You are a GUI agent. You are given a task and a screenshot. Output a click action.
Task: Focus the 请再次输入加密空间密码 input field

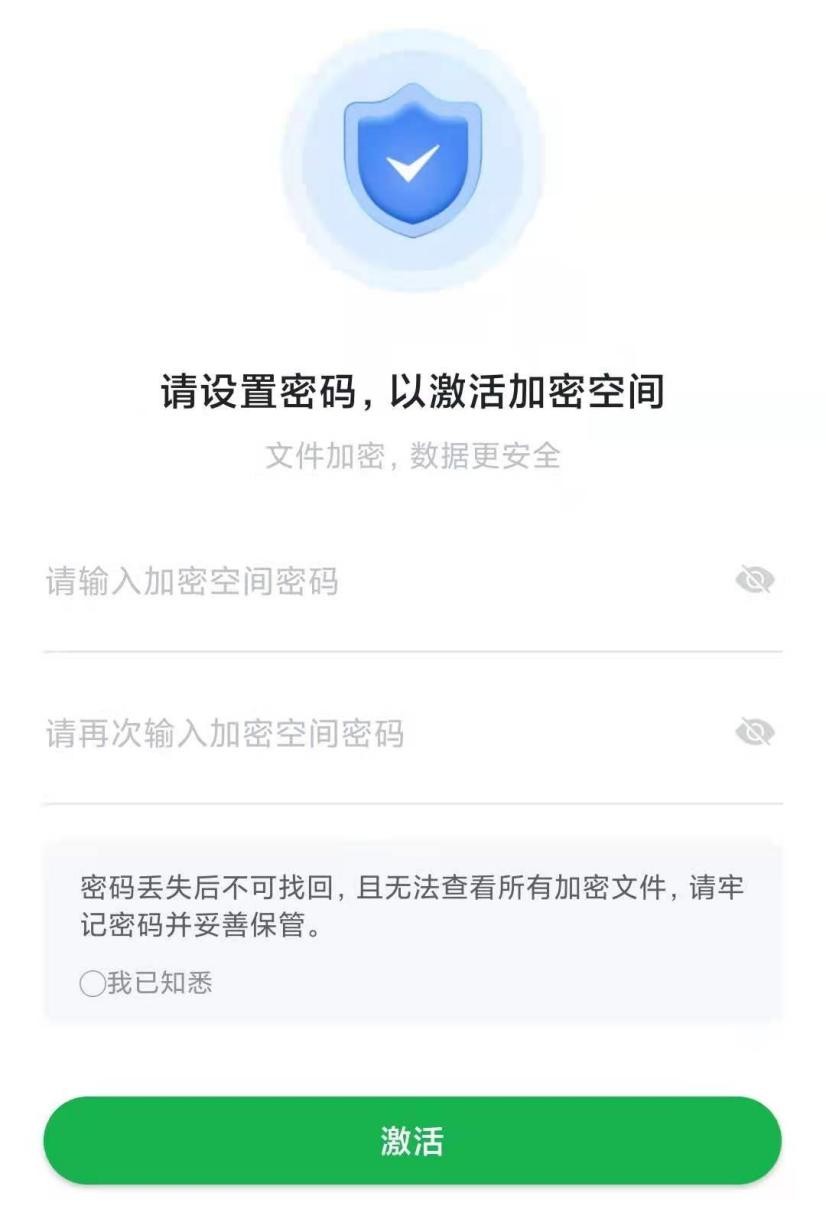point(300,733)
